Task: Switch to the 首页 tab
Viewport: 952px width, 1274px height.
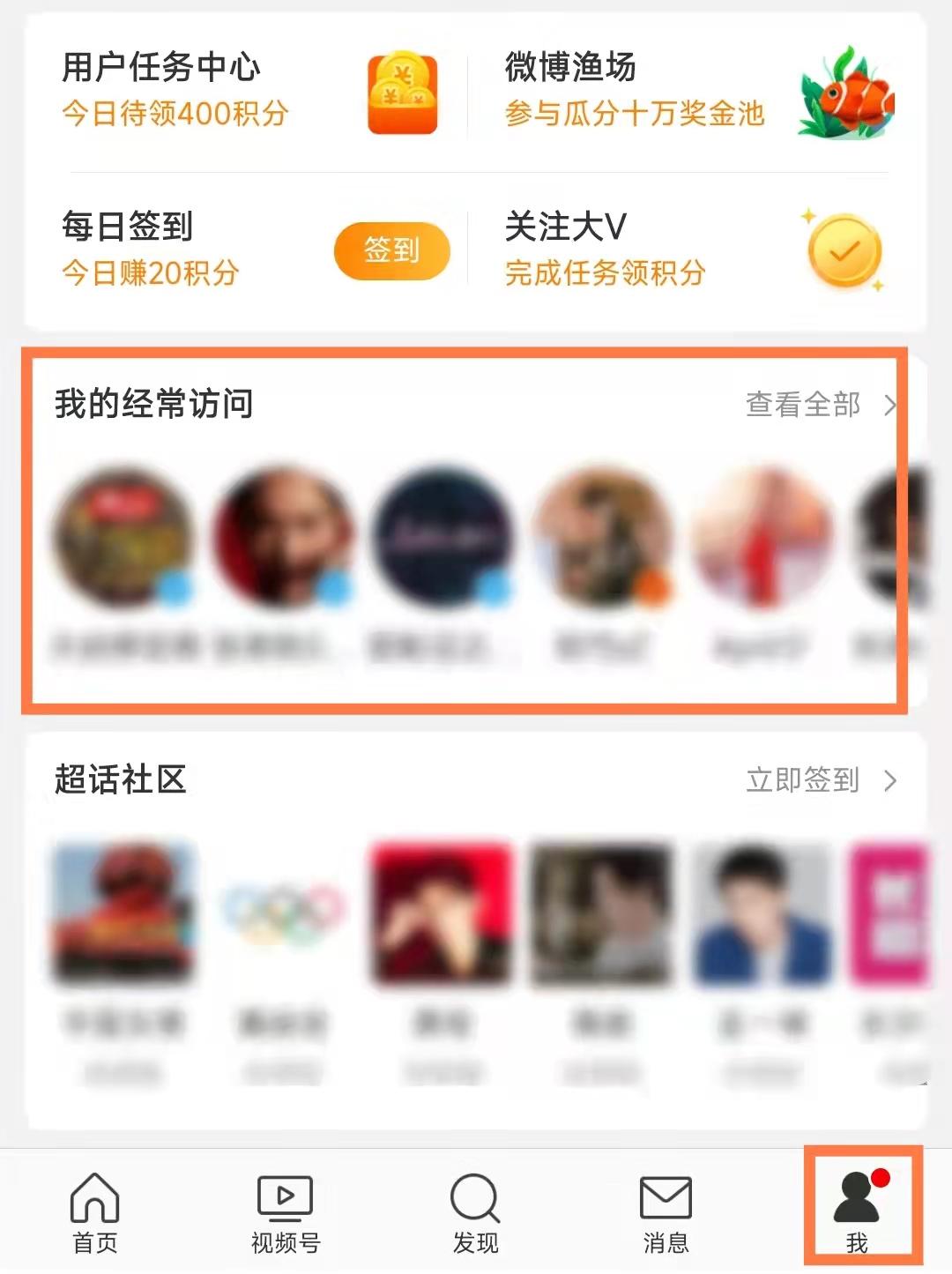Action: click(94, 1214)
